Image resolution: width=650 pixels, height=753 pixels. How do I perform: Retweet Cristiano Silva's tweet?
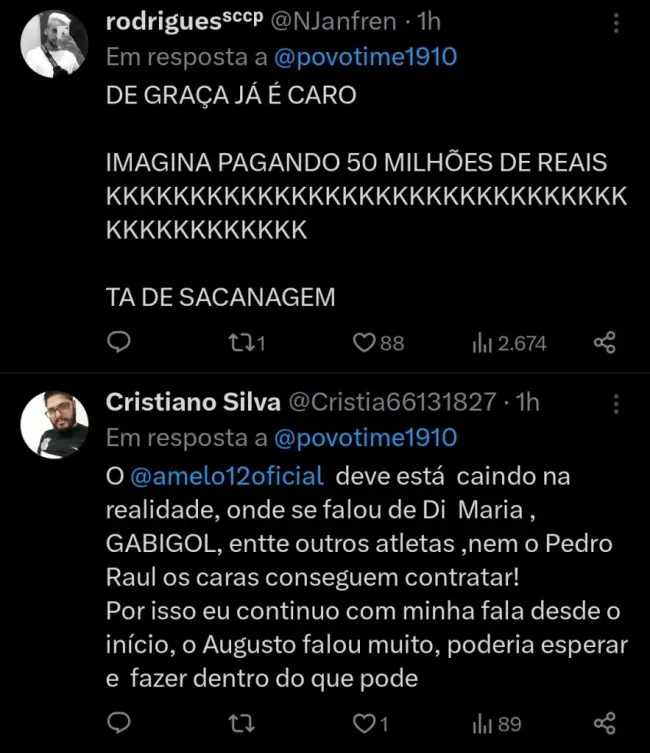pyautogui.click(x=240, y=722)
